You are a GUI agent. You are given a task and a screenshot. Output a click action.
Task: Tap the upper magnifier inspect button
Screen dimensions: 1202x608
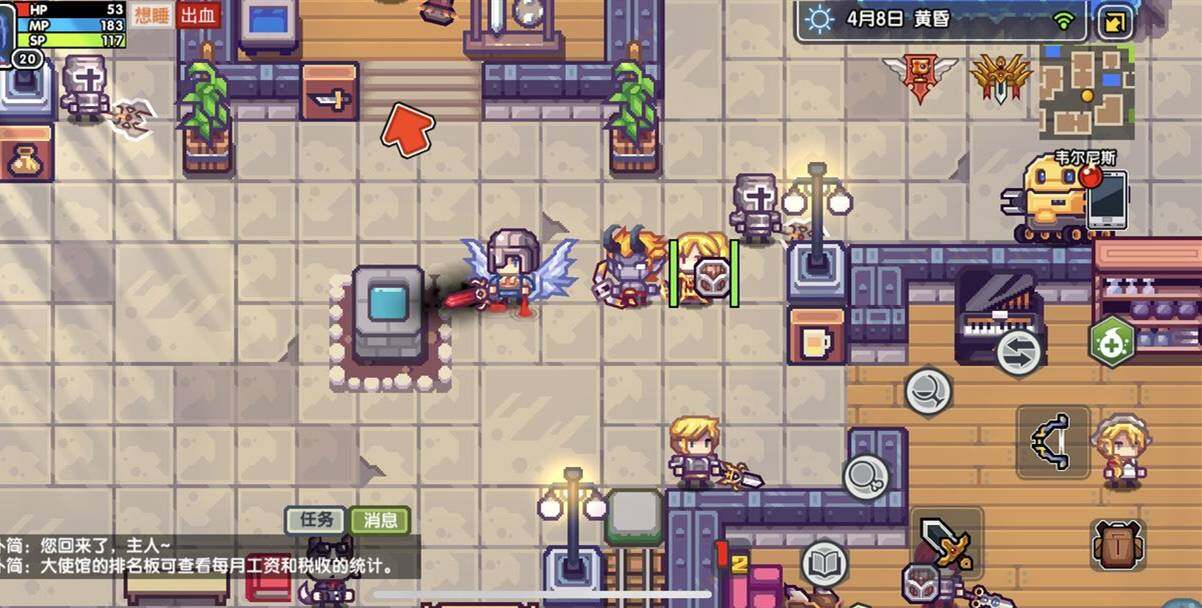[x=928, y=391]
